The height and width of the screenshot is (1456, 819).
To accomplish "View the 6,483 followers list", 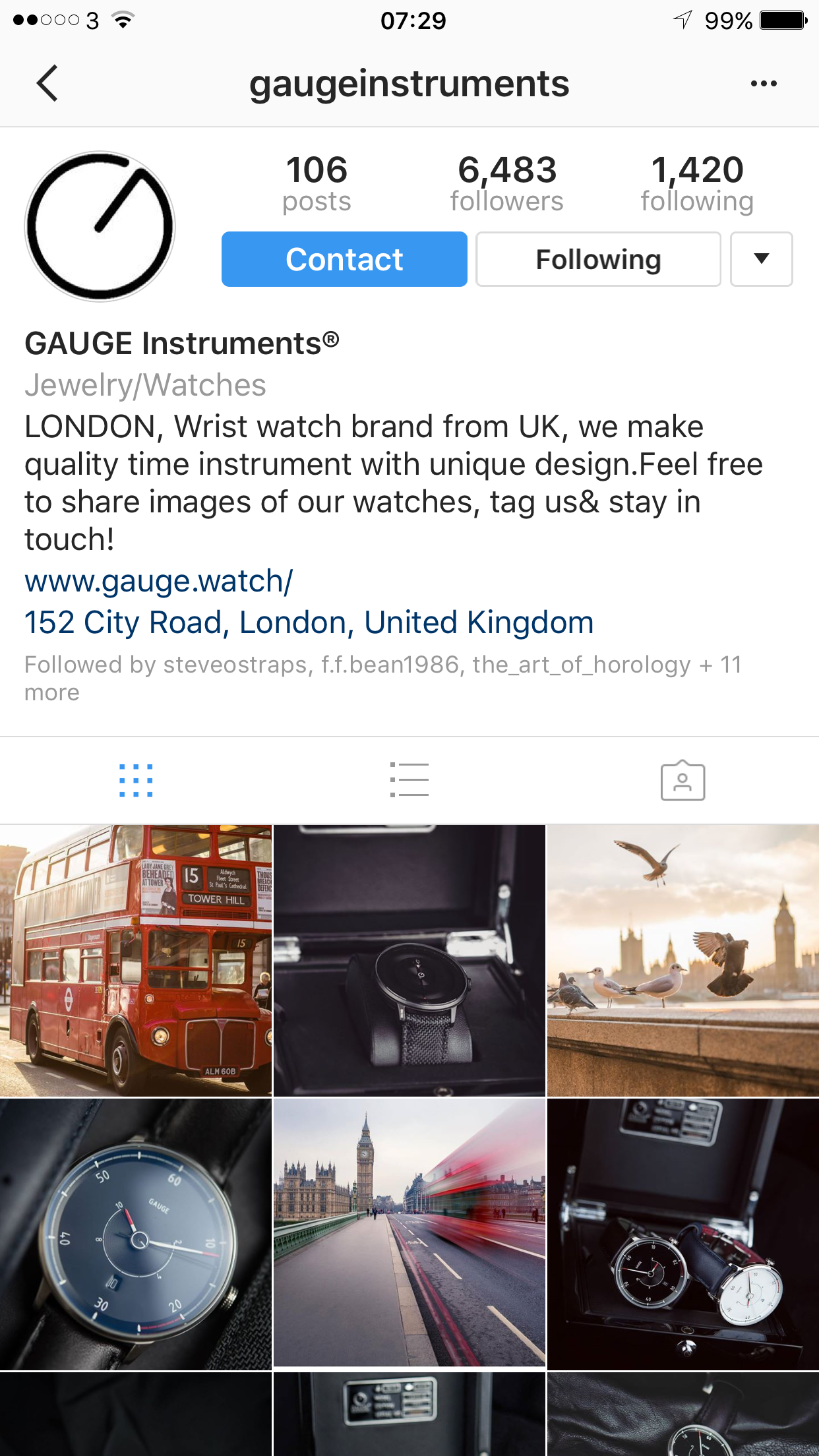I will point(506,183).
